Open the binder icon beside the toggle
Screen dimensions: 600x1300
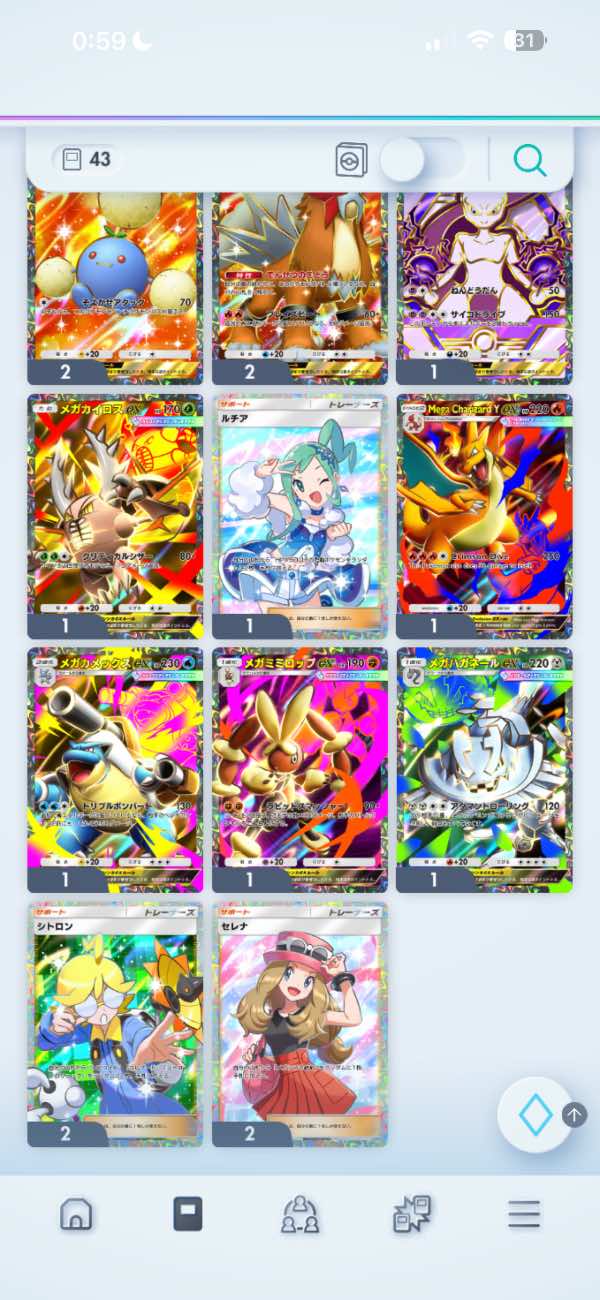tap(352, 160)
